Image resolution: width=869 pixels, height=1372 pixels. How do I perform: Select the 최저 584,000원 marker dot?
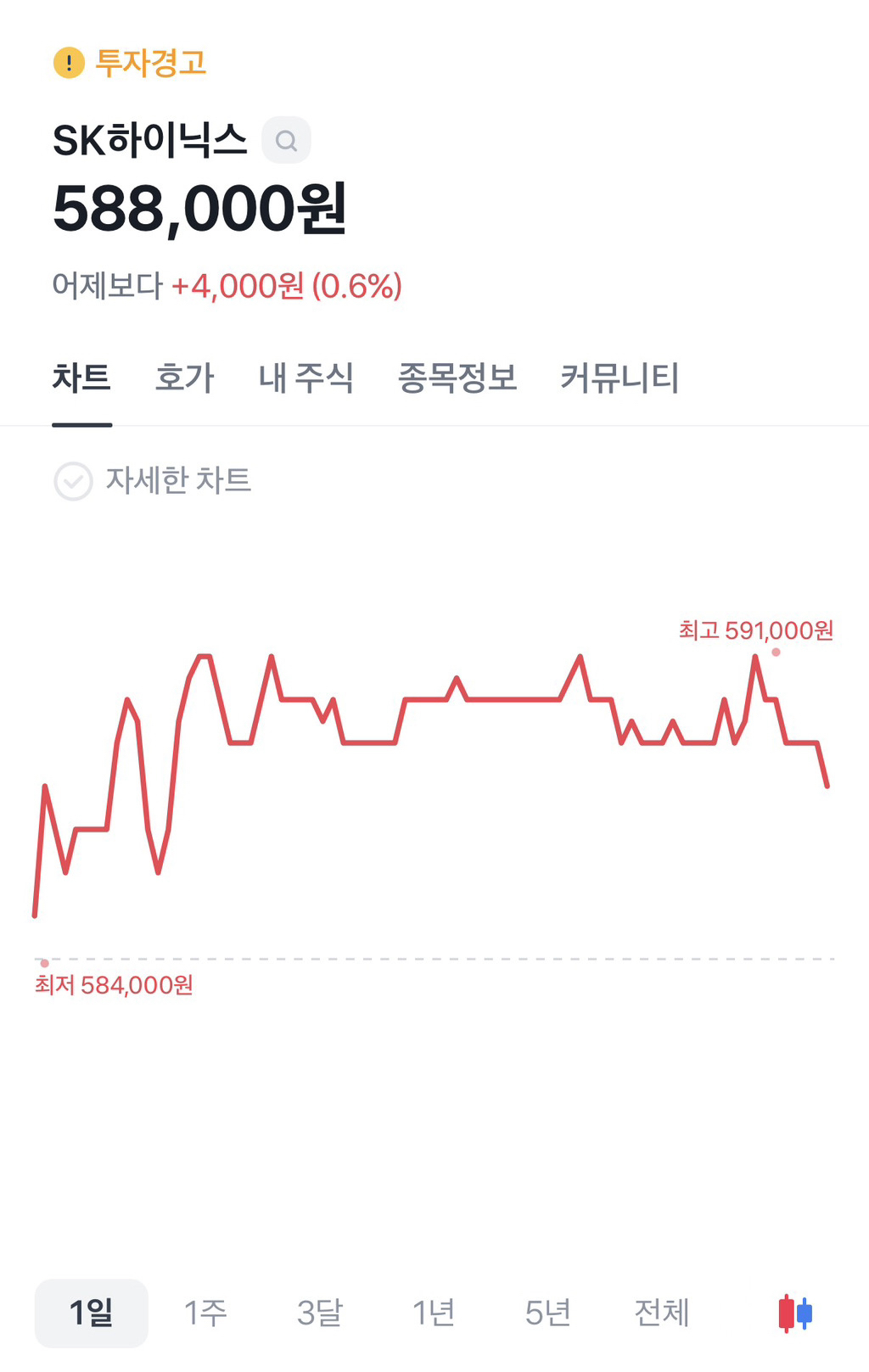[44, 963]
